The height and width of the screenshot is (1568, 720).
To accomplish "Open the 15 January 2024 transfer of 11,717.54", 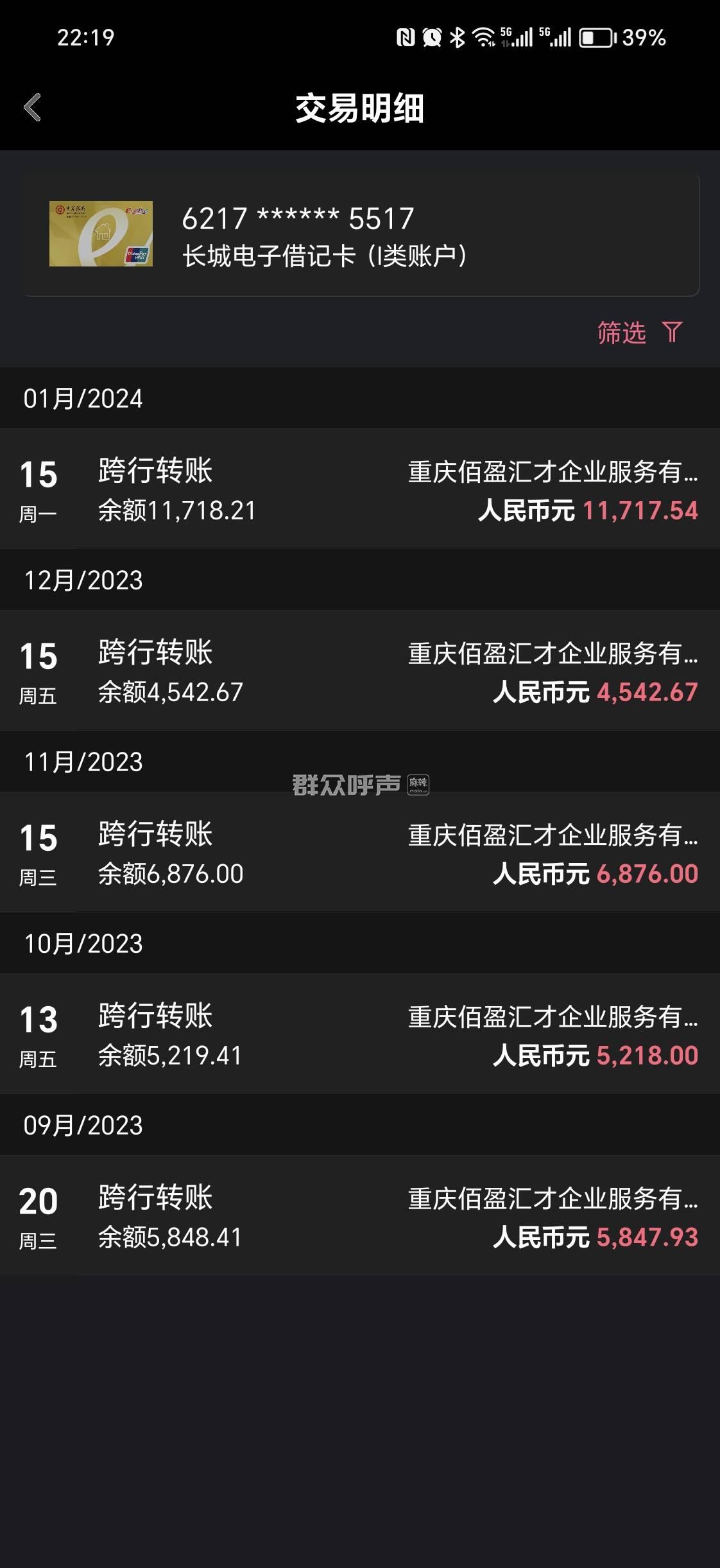I will tap(359, 489).
